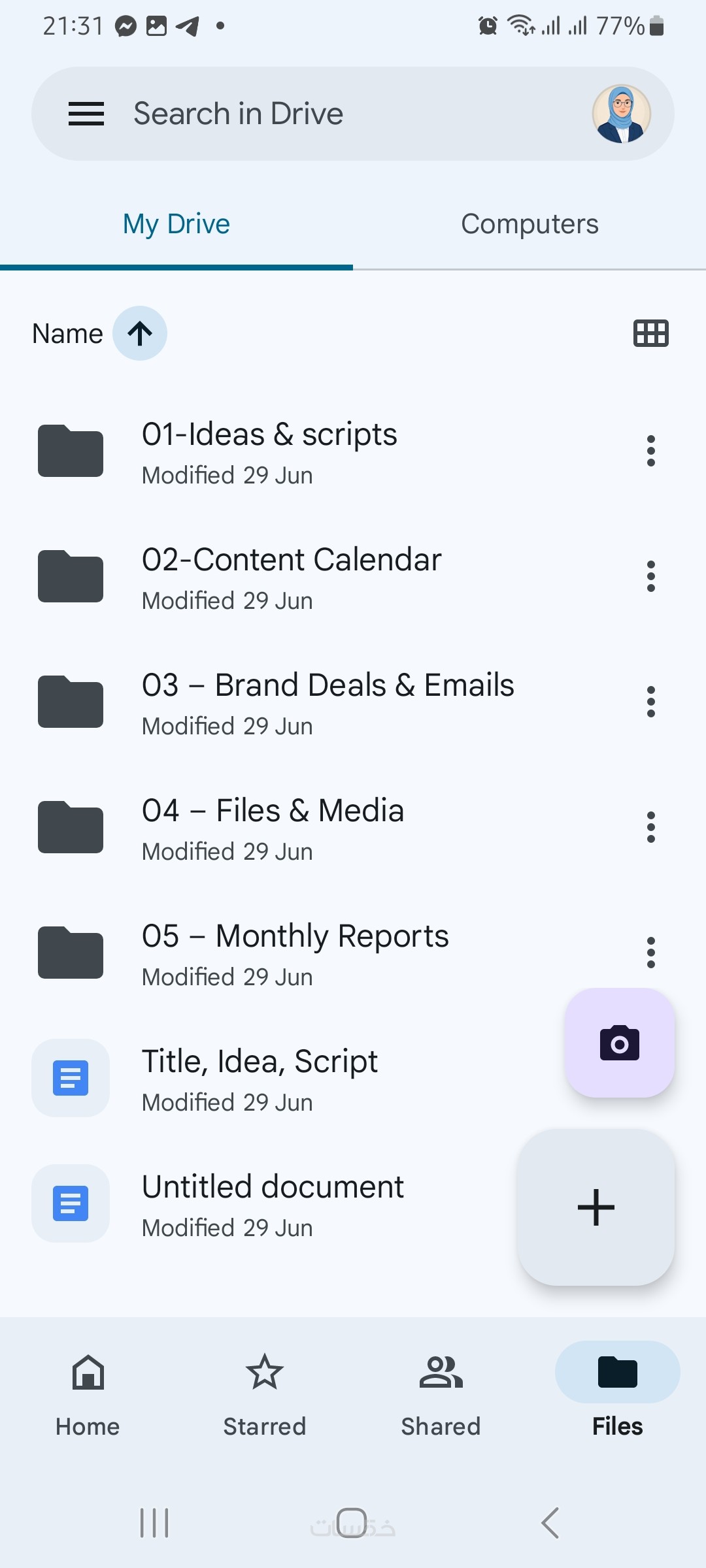Open more options for 02-Content Calendar
706x1568 pixels.
point(651,576)
